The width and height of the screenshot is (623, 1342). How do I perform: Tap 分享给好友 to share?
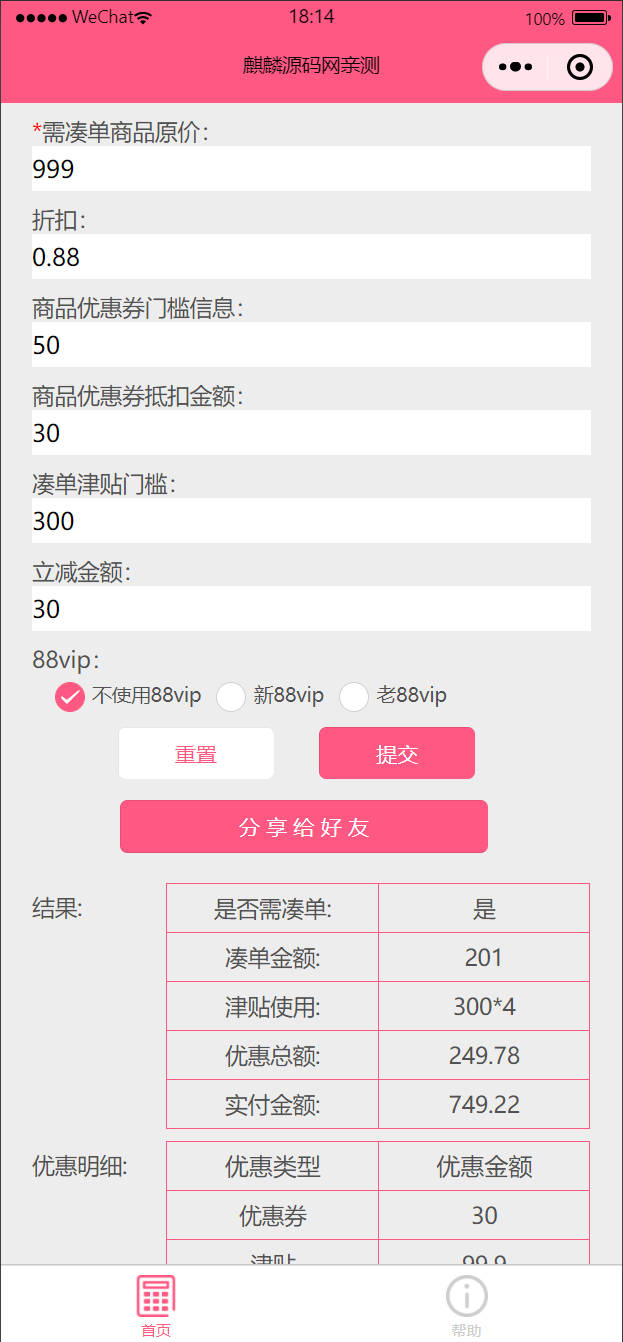[304, 826]
